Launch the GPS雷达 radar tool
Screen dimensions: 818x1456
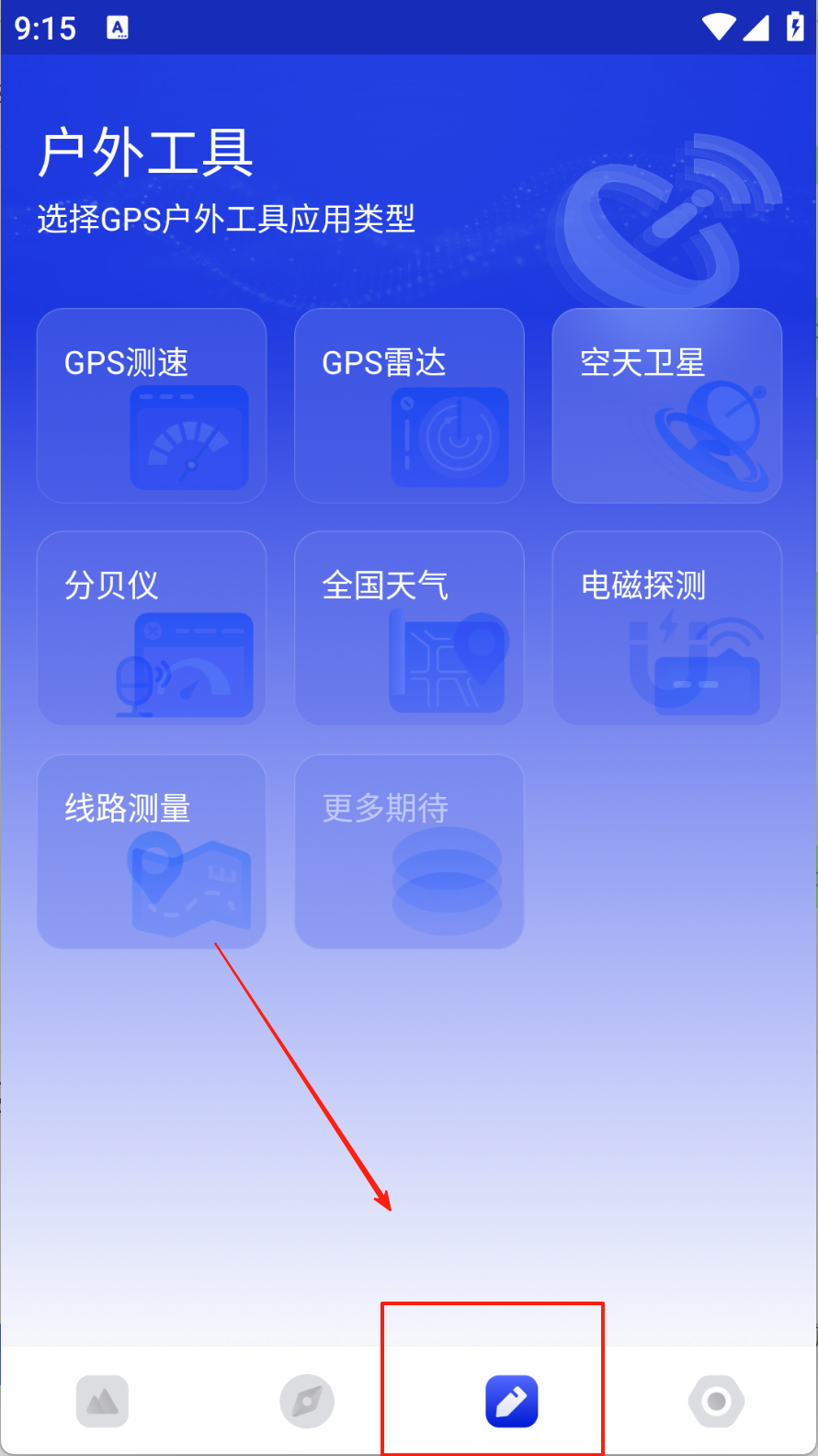(409, 405)
